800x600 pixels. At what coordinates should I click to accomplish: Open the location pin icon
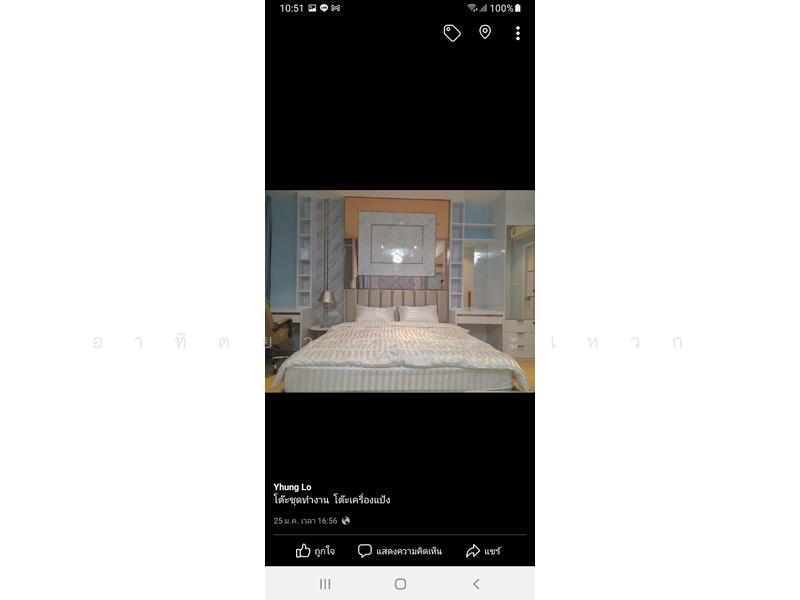point(485,32)
